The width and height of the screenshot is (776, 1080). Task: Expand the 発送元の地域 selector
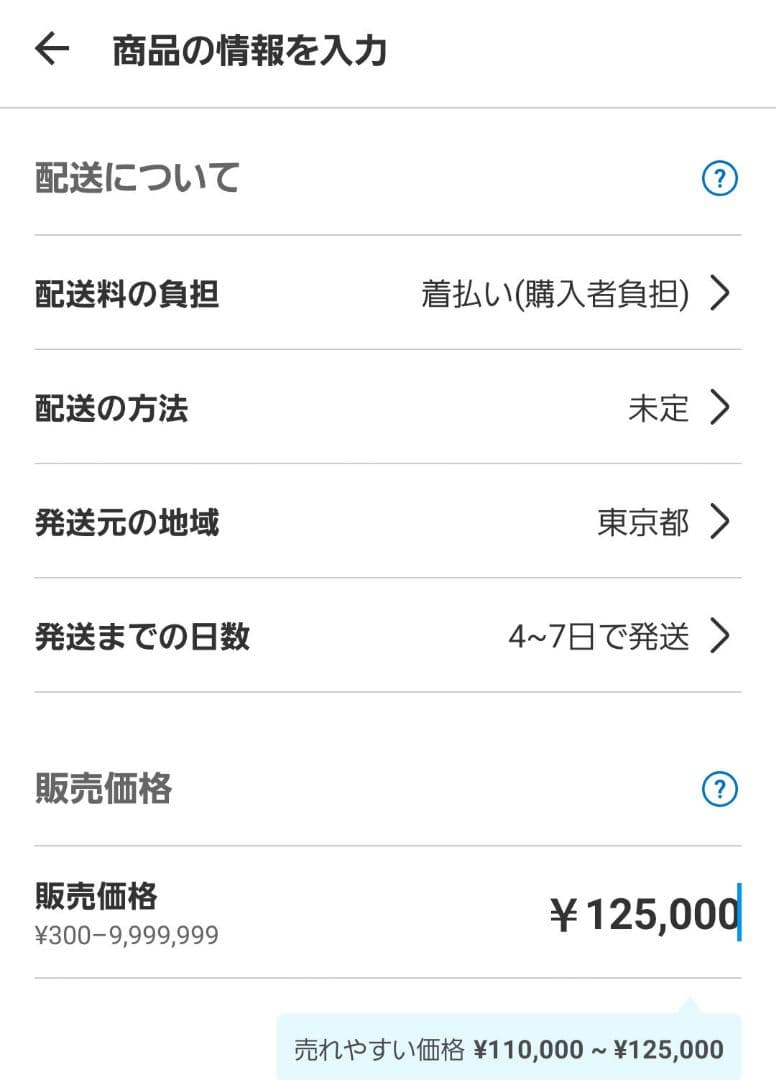pos(388,522)
